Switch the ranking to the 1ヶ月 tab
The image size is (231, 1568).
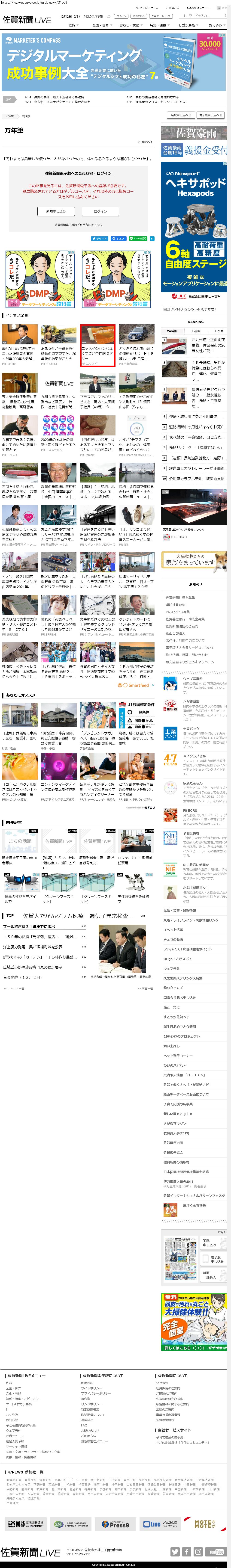(x=218, y=331)
